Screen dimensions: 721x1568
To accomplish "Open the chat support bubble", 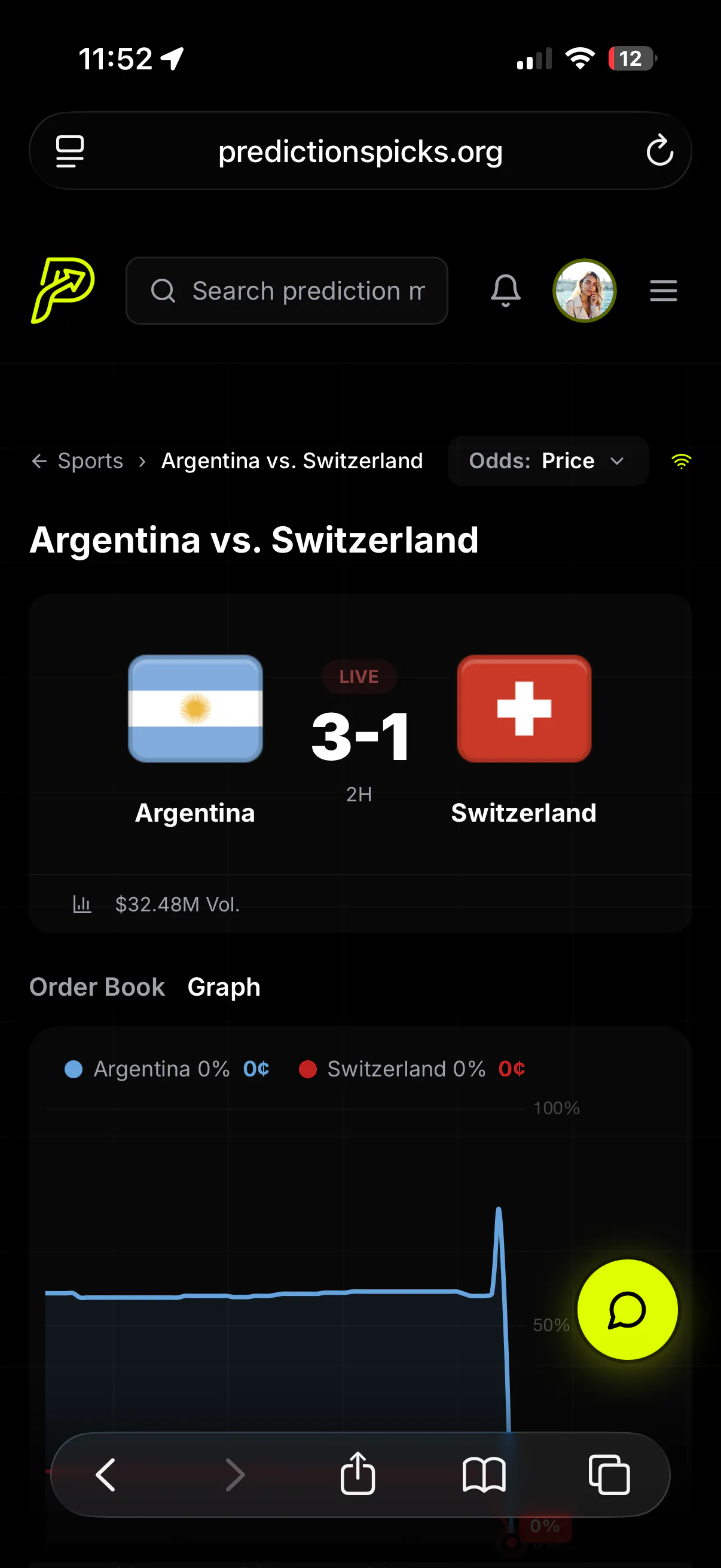I will click(x=627, y=1309).
